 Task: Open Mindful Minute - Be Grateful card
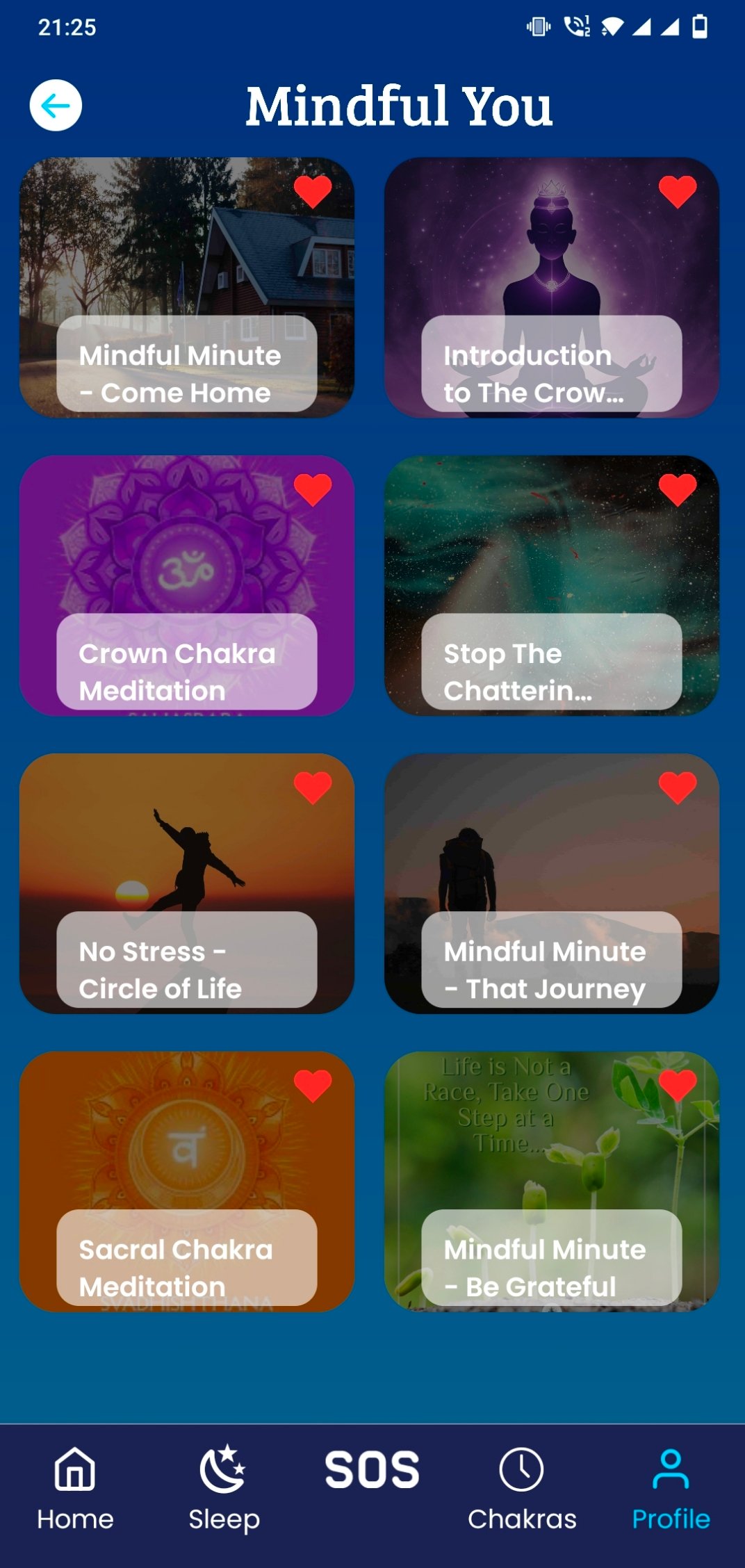[551, 1182]
